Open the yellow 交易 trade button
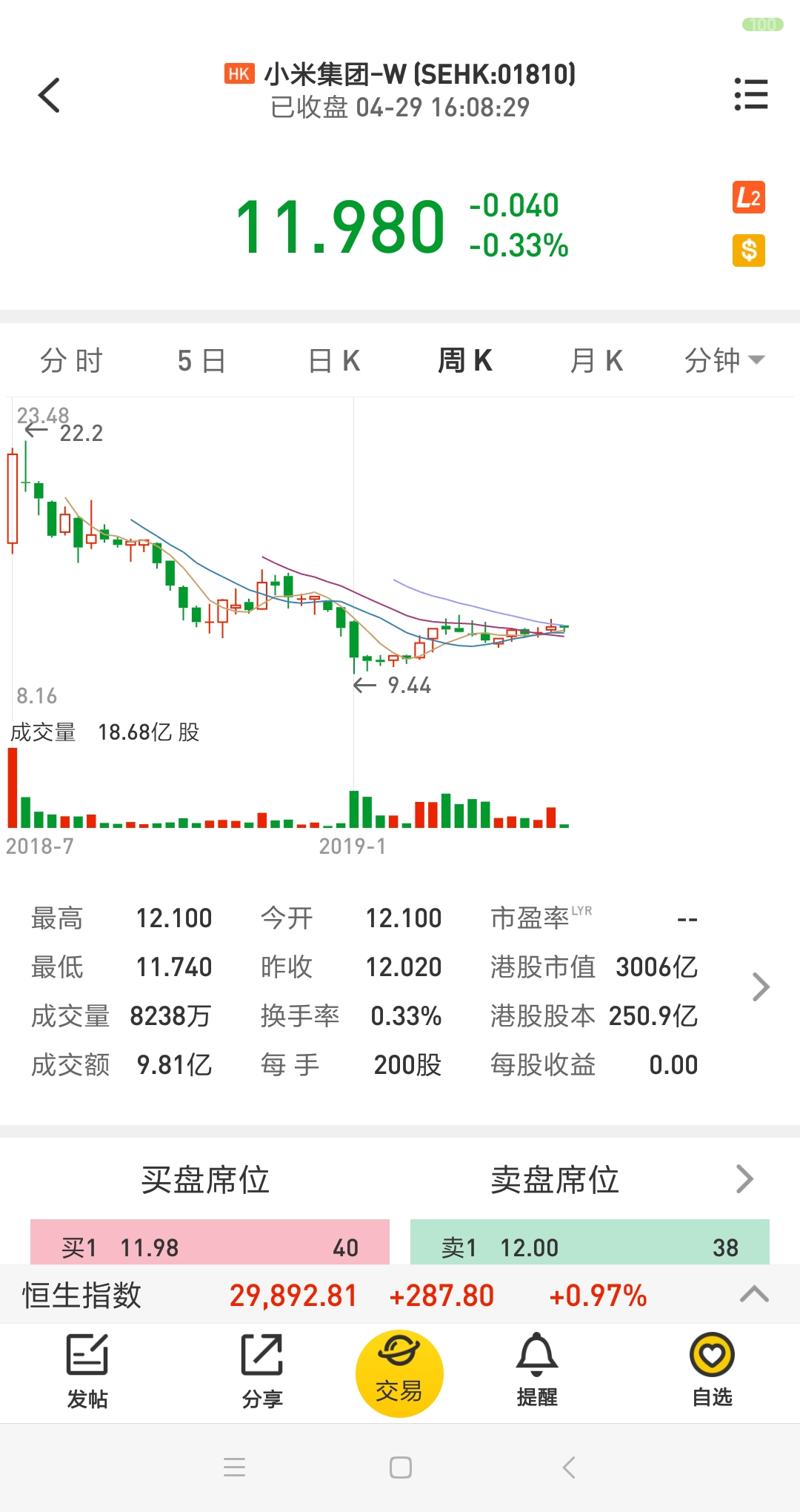 pyautogui.click(x=399, y=1373)
